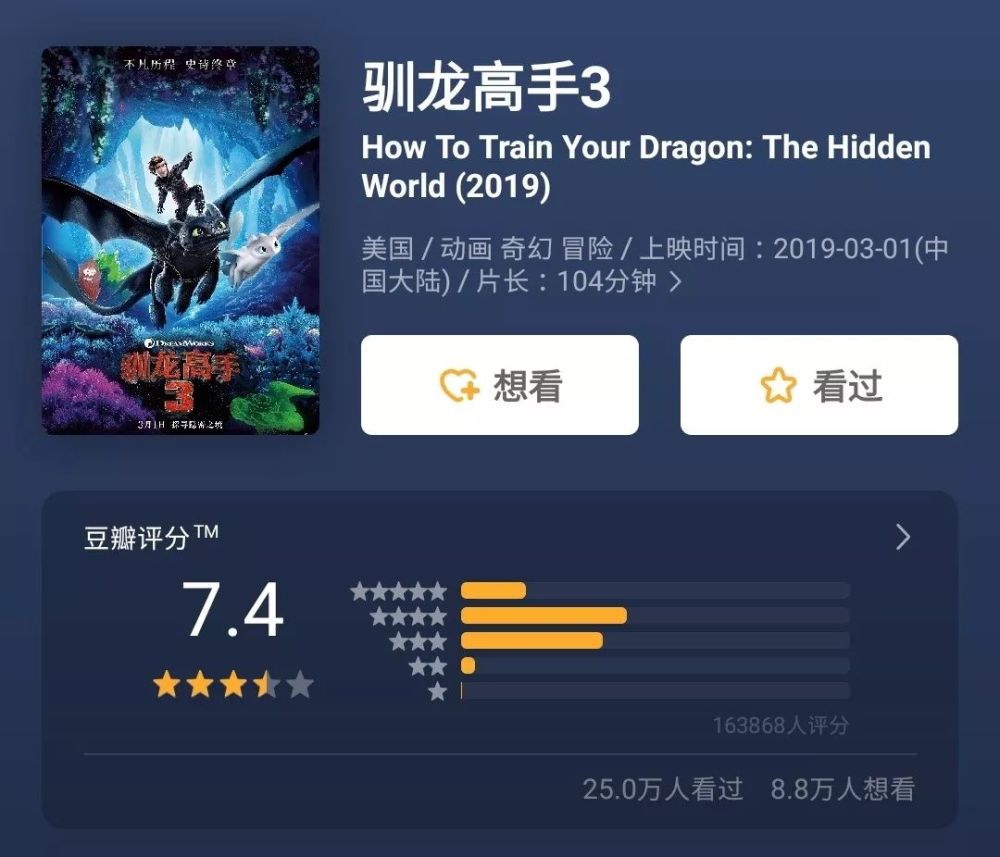Mark the movie as 看过
Viewport: 1000px width, 857px height.
click(x=819, y=385)
